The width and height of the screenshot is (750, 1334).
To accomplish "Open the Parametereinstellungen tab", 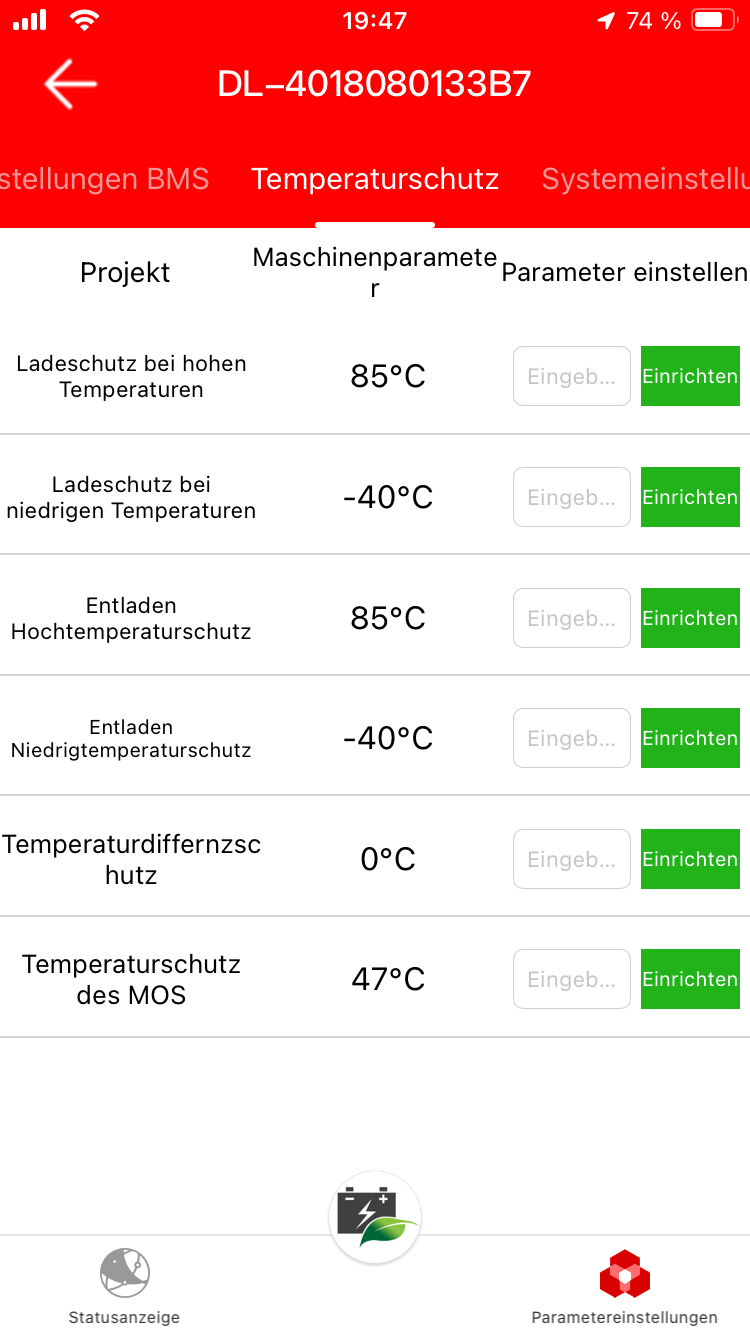I will (625, 1287).
